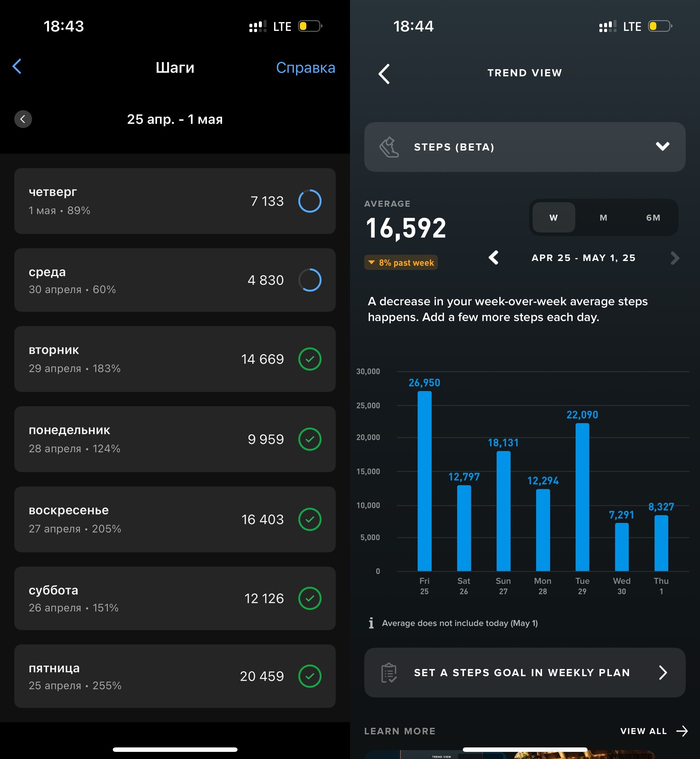The width and height of the screenshot is (700, 759).
Task: Open the суббота 26 апреля steps row
Action: click(175, 598)
